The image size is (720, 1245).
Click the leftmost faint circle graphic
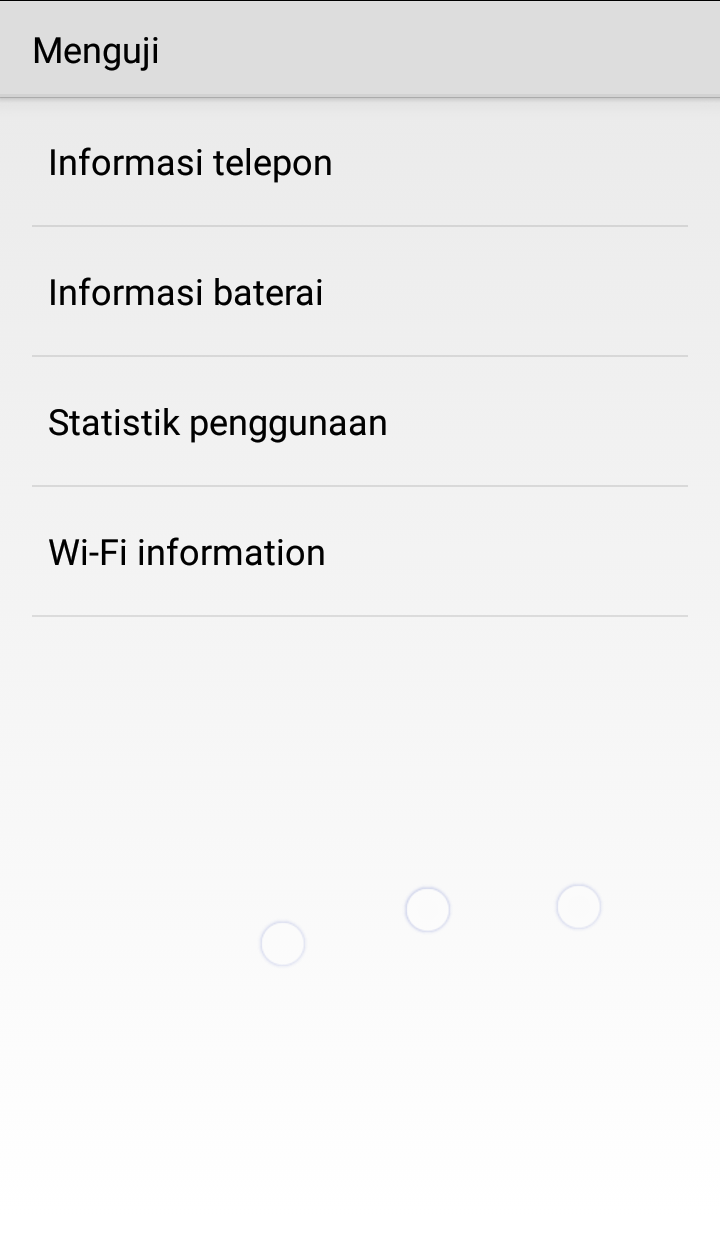pyautogui.click(x=282, y=942)
